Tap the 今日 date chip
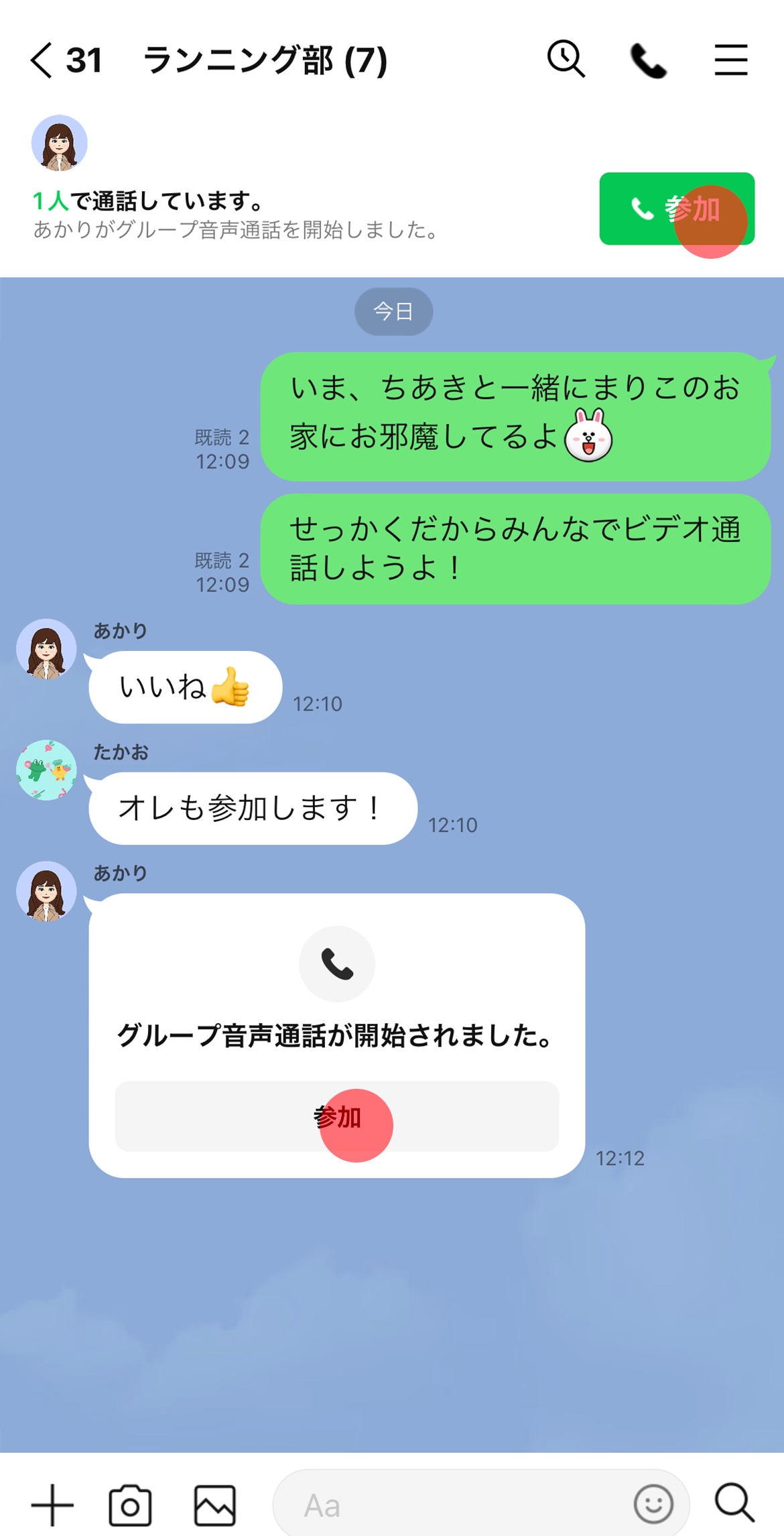 click(393, 310)
